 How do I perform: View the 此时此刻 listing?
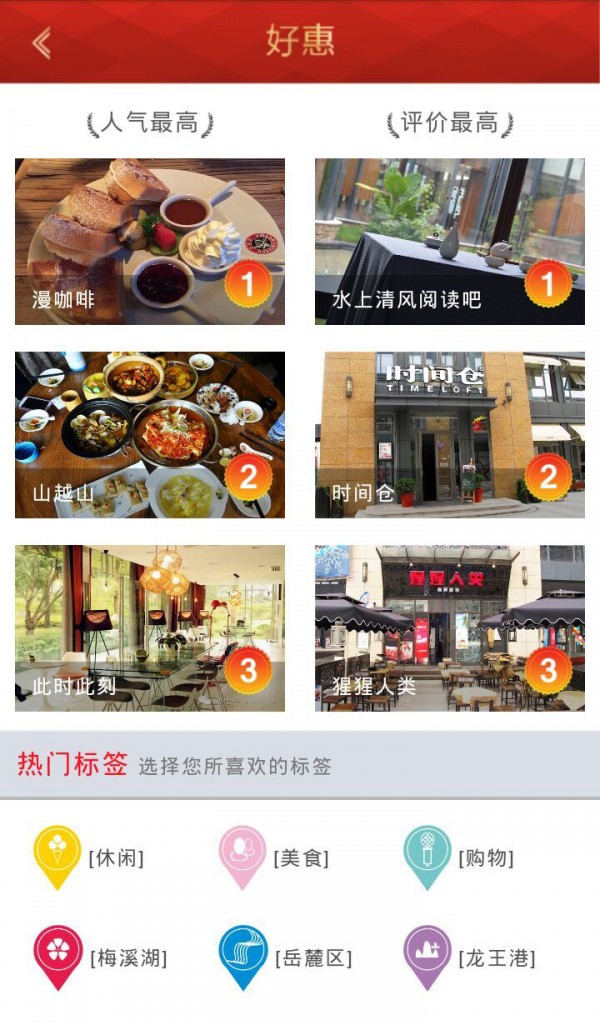pos(150,628)
